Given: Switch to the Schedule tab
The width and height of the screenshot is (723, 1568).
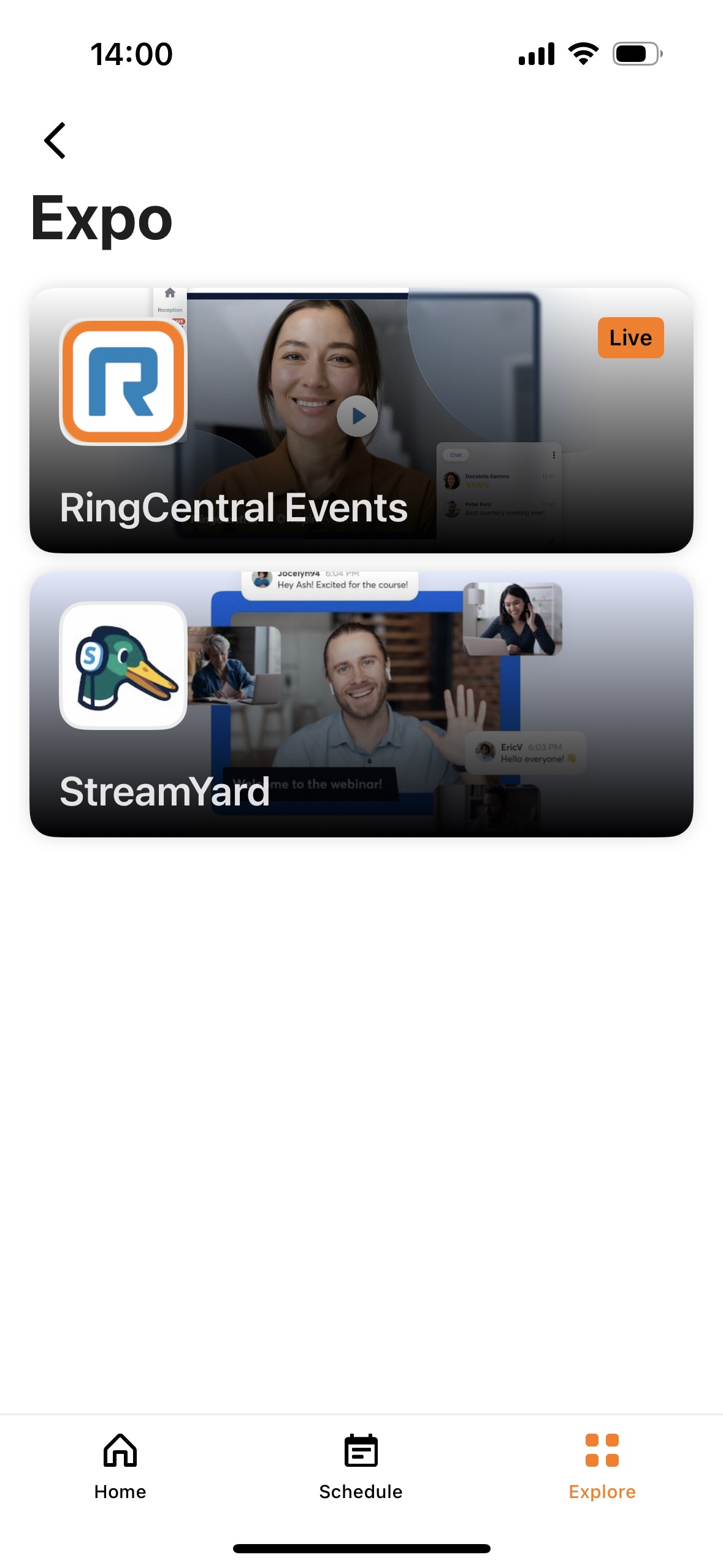Looking at the screenshot, I should [361, 1466].
